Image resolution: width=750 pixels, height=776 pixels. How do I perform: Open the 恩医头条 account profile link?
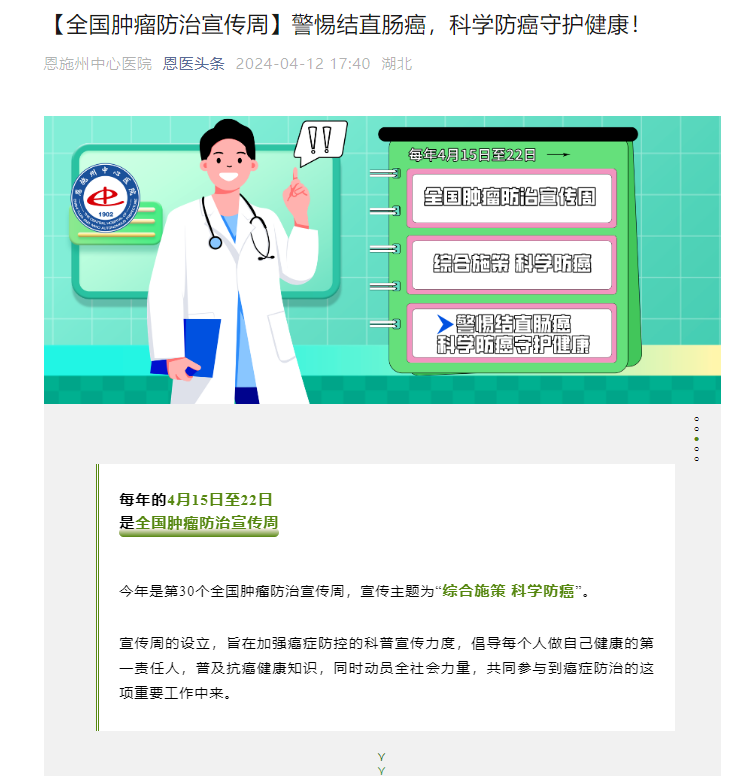(193, 64)
